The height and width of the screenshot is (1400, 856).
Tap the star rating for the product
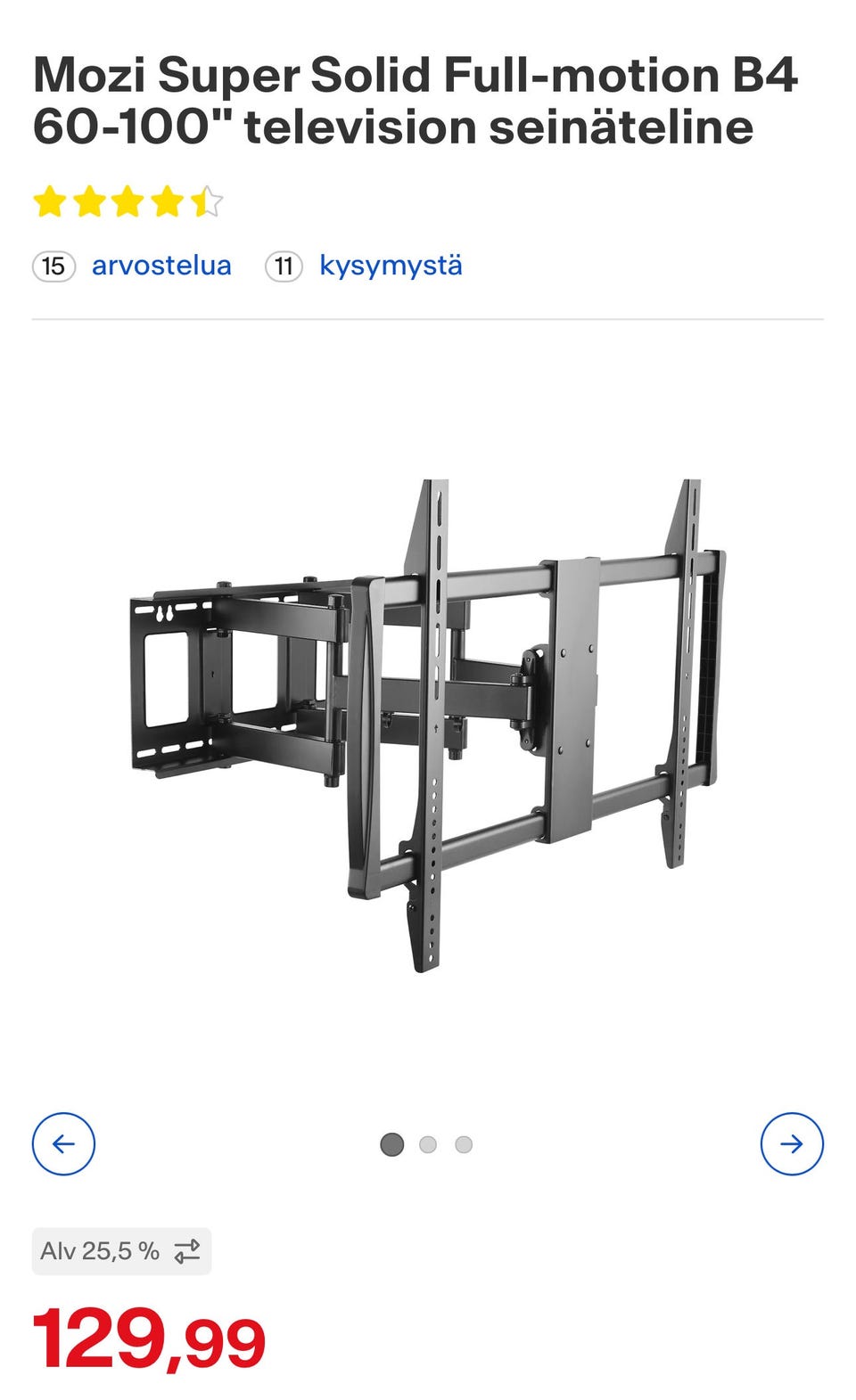128,202
